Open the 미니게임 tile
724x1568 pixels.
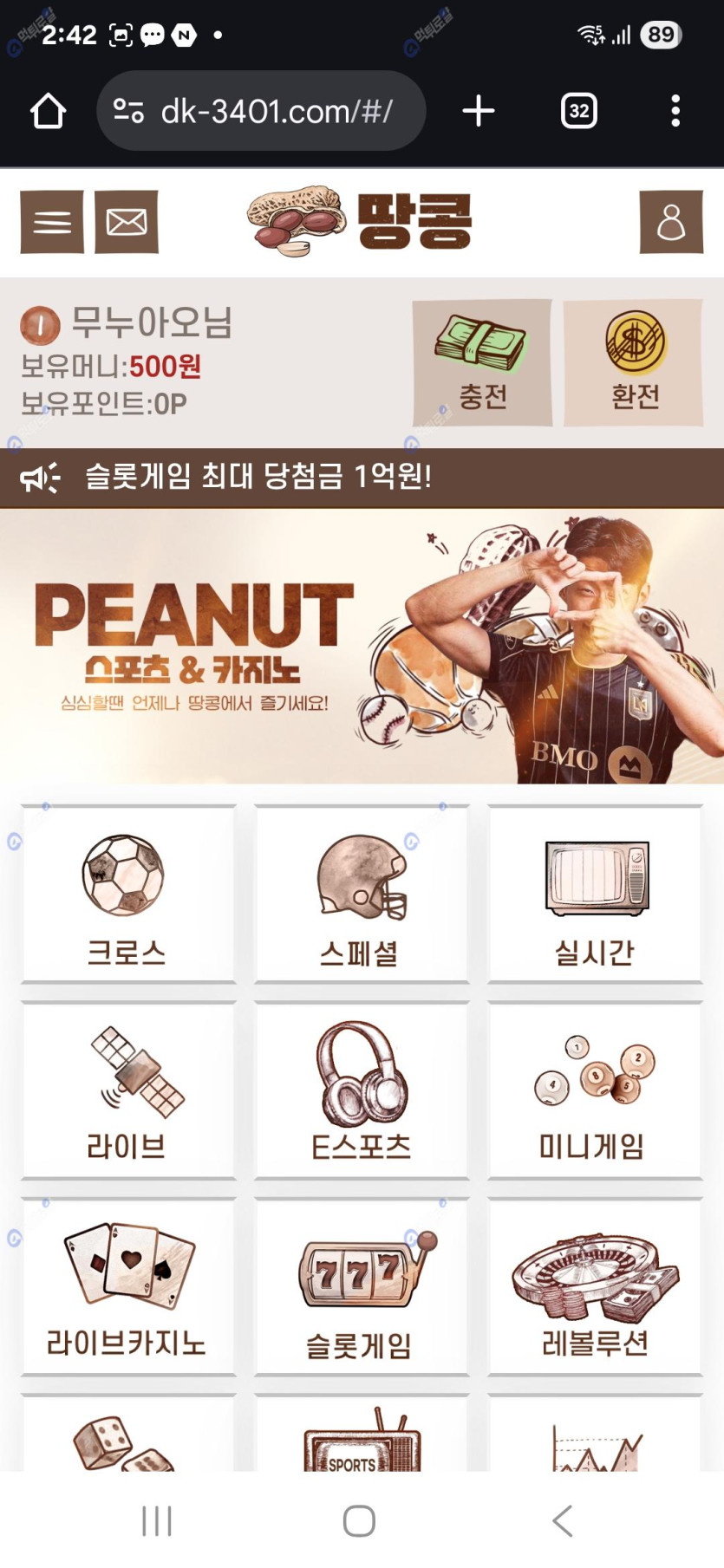[595, 1090]
